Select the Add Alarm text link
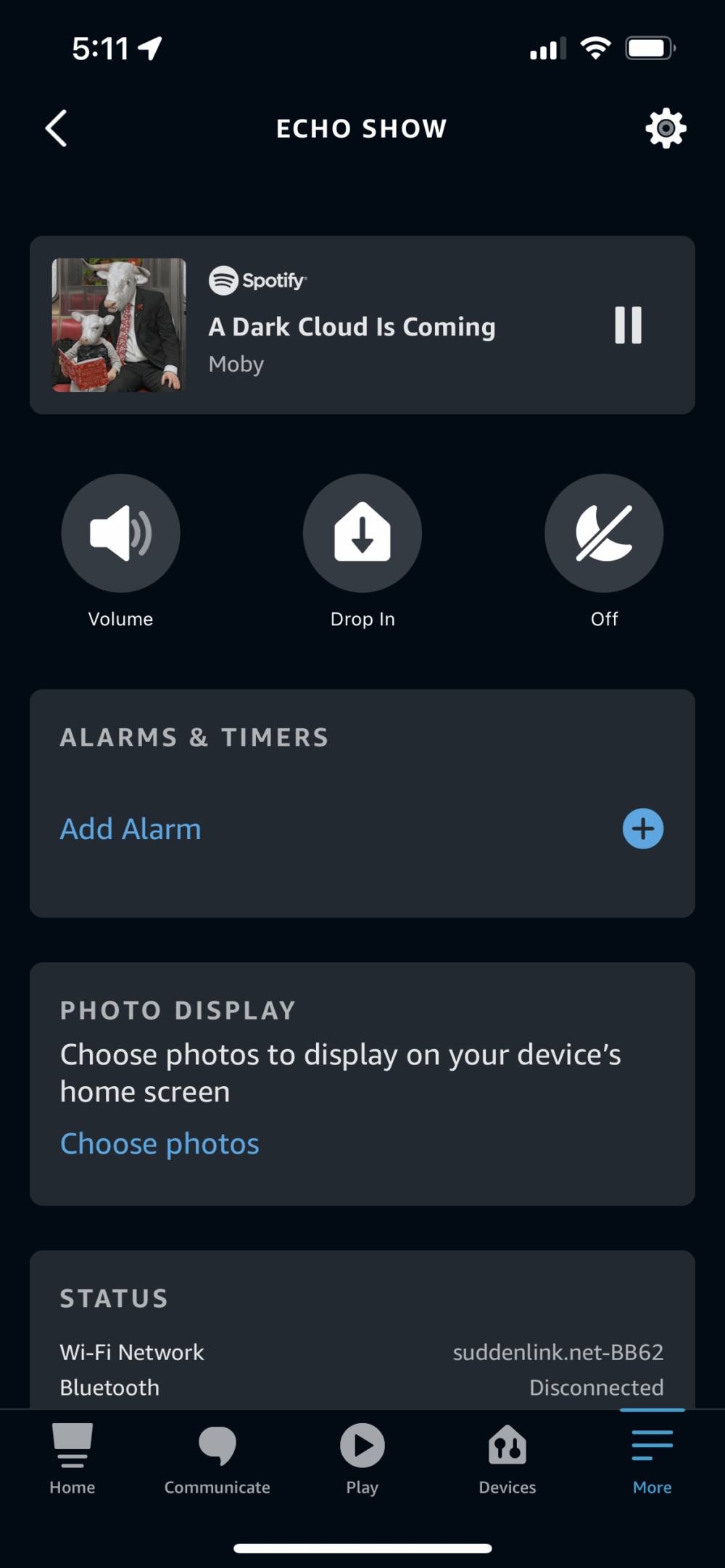725x1568 pixels. pos(130,828)
